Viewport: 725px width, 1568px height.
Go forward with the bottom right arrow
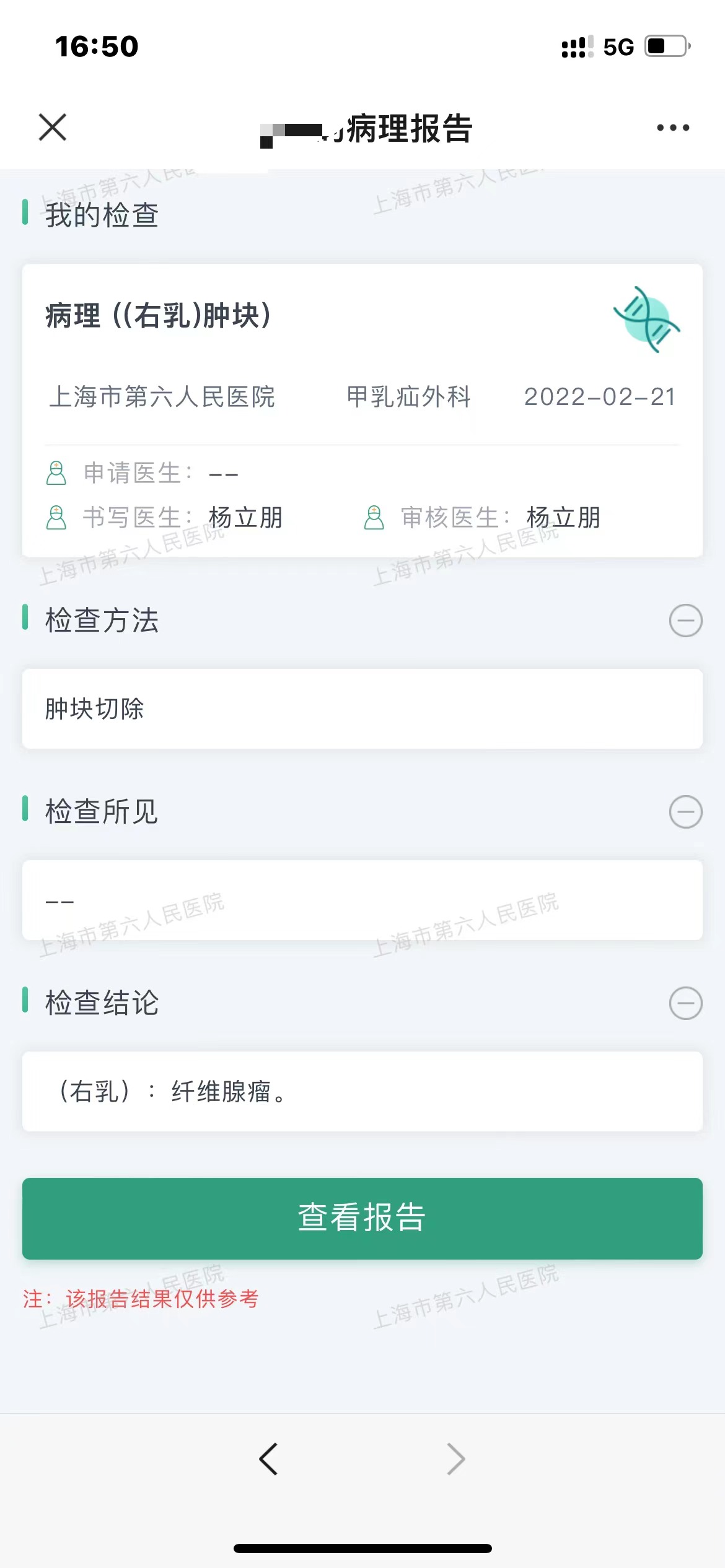pos(456,1459)
